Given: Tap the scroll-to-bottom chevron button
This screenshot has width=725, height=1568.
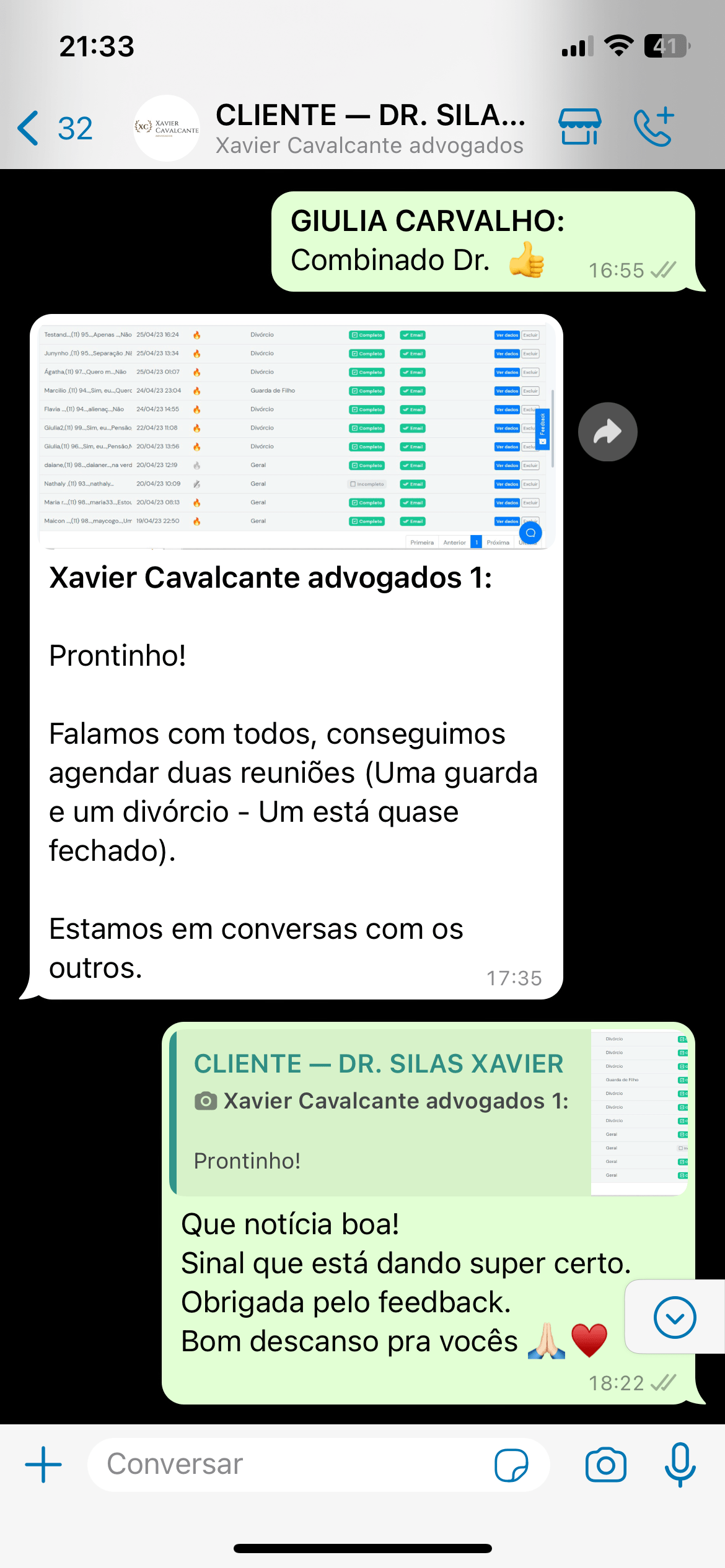Looking at the screenshot, I should tap(675, 1317).
